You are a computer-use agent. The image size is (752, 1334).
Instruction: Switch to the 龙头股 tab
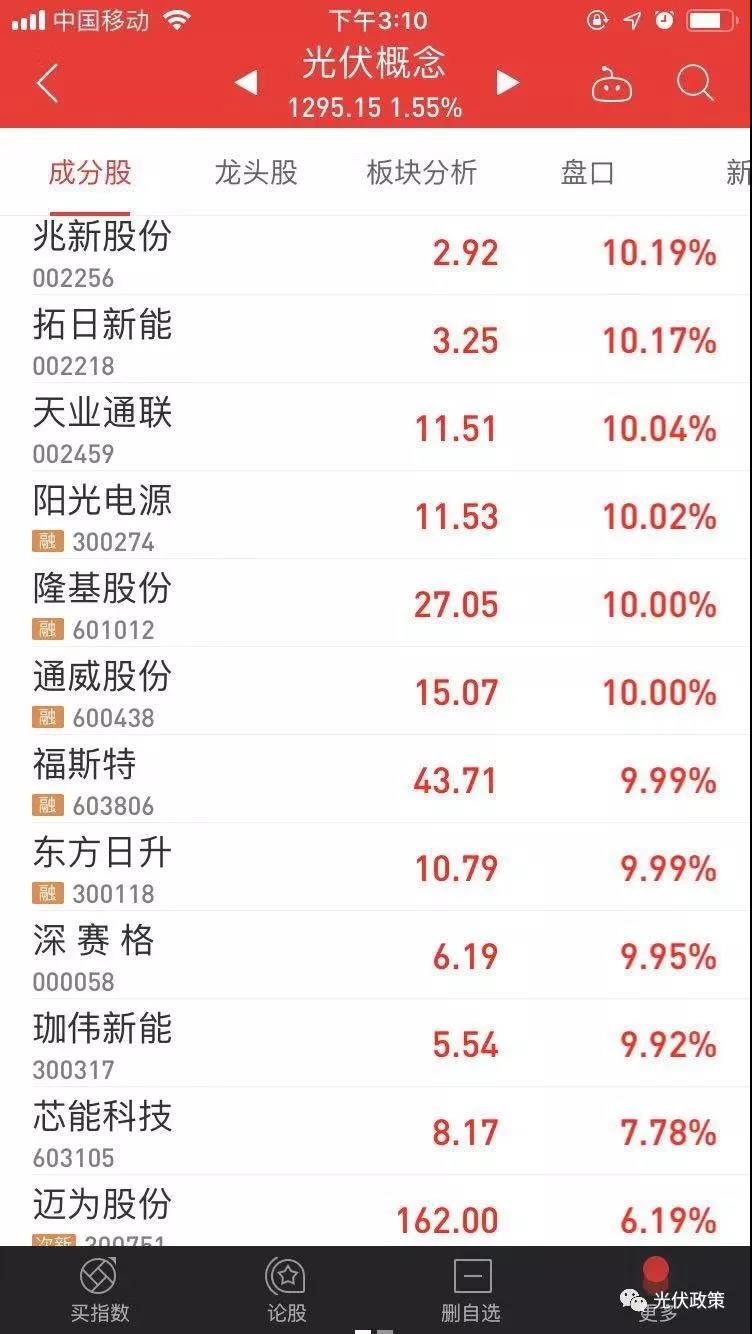point(256,173)
